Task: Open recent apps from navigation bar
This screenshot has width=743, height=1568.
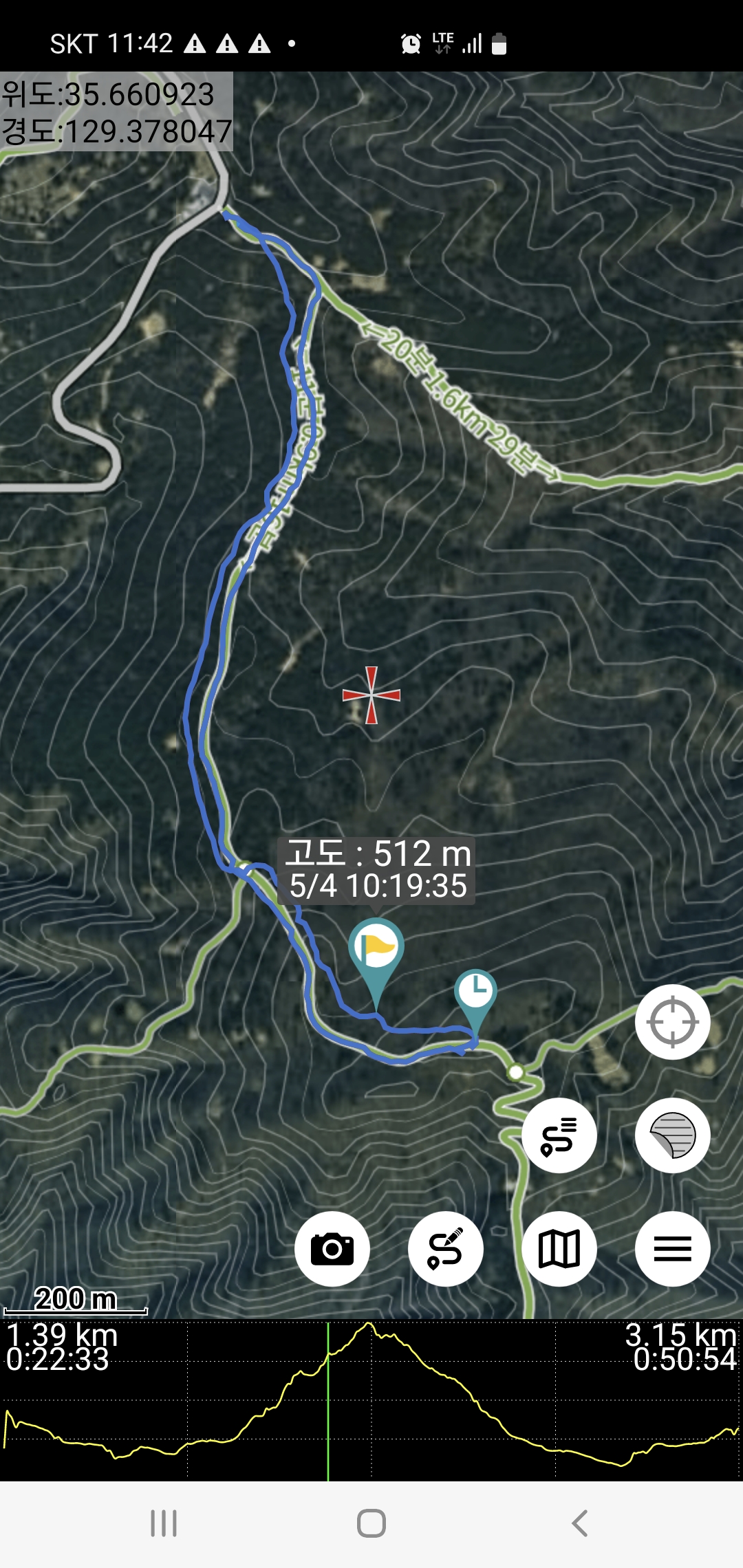Action: pos(164,1523)
